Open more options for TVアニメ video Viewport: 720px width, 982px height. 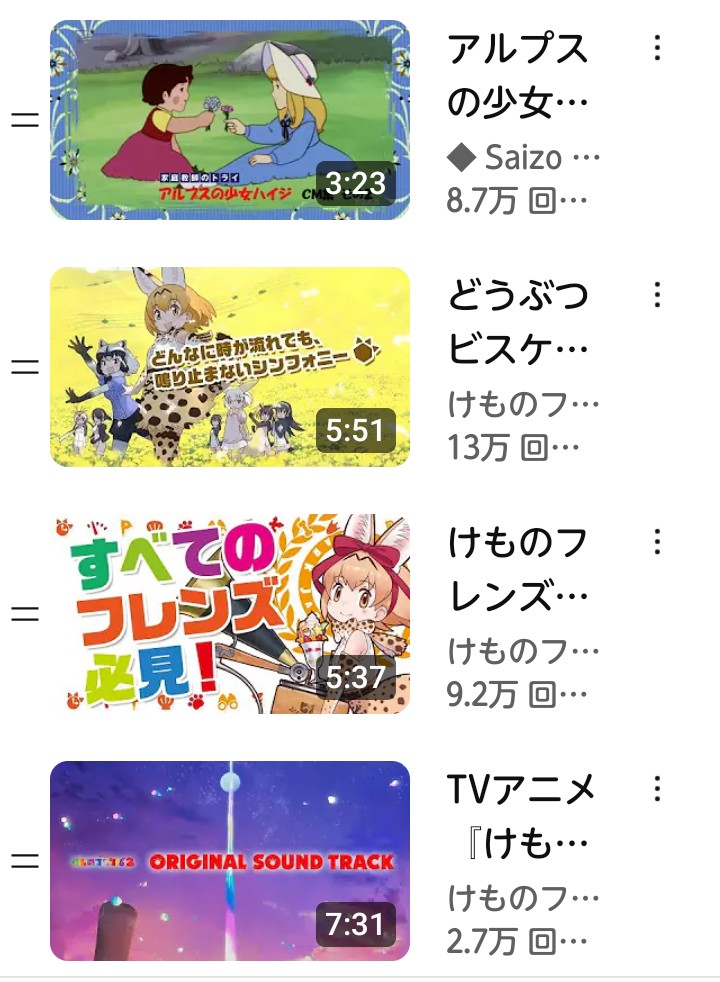click(657, 789)
